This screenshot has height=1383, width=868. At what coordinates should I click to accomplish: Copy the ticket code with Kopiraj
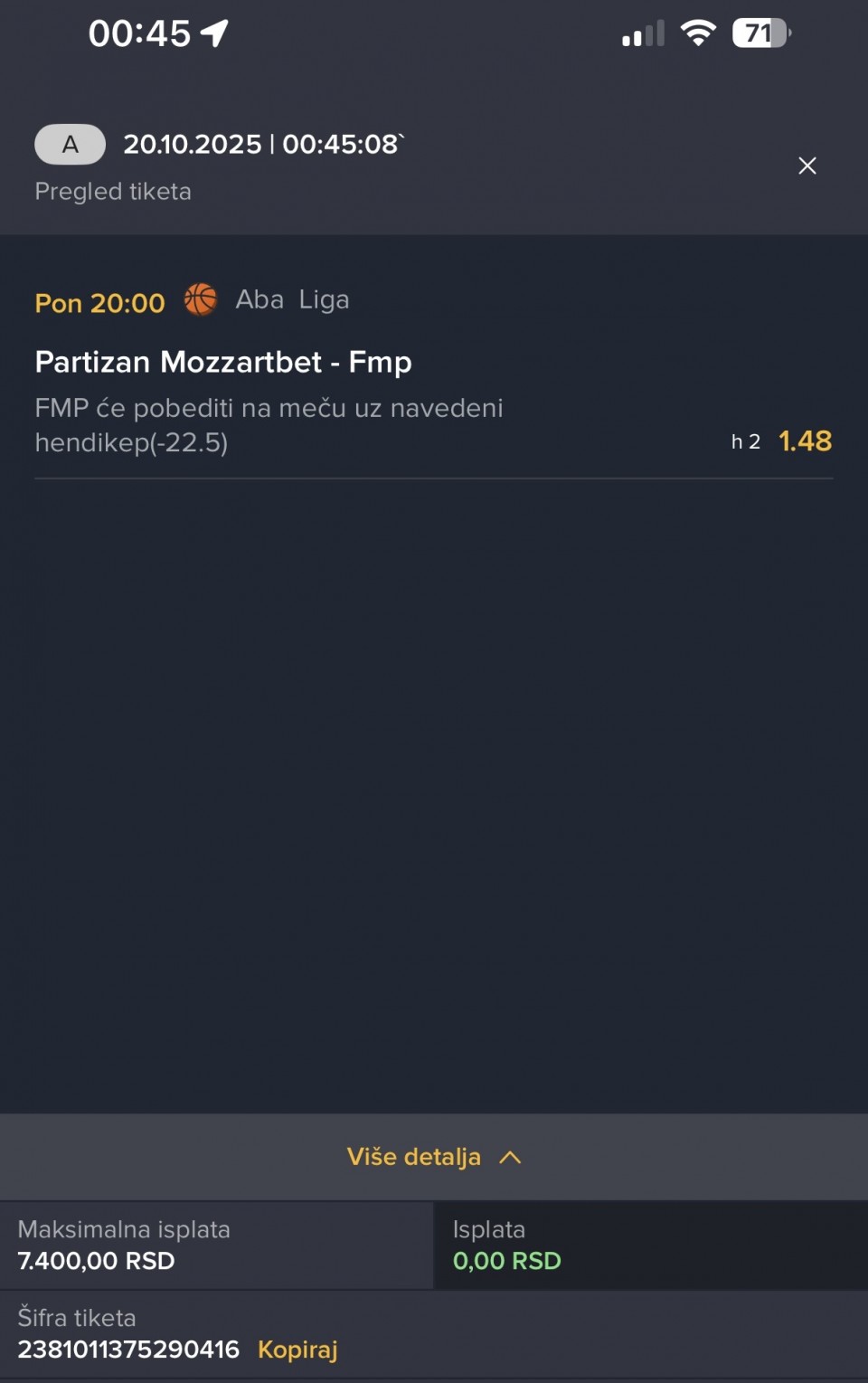coord(297,1350)
